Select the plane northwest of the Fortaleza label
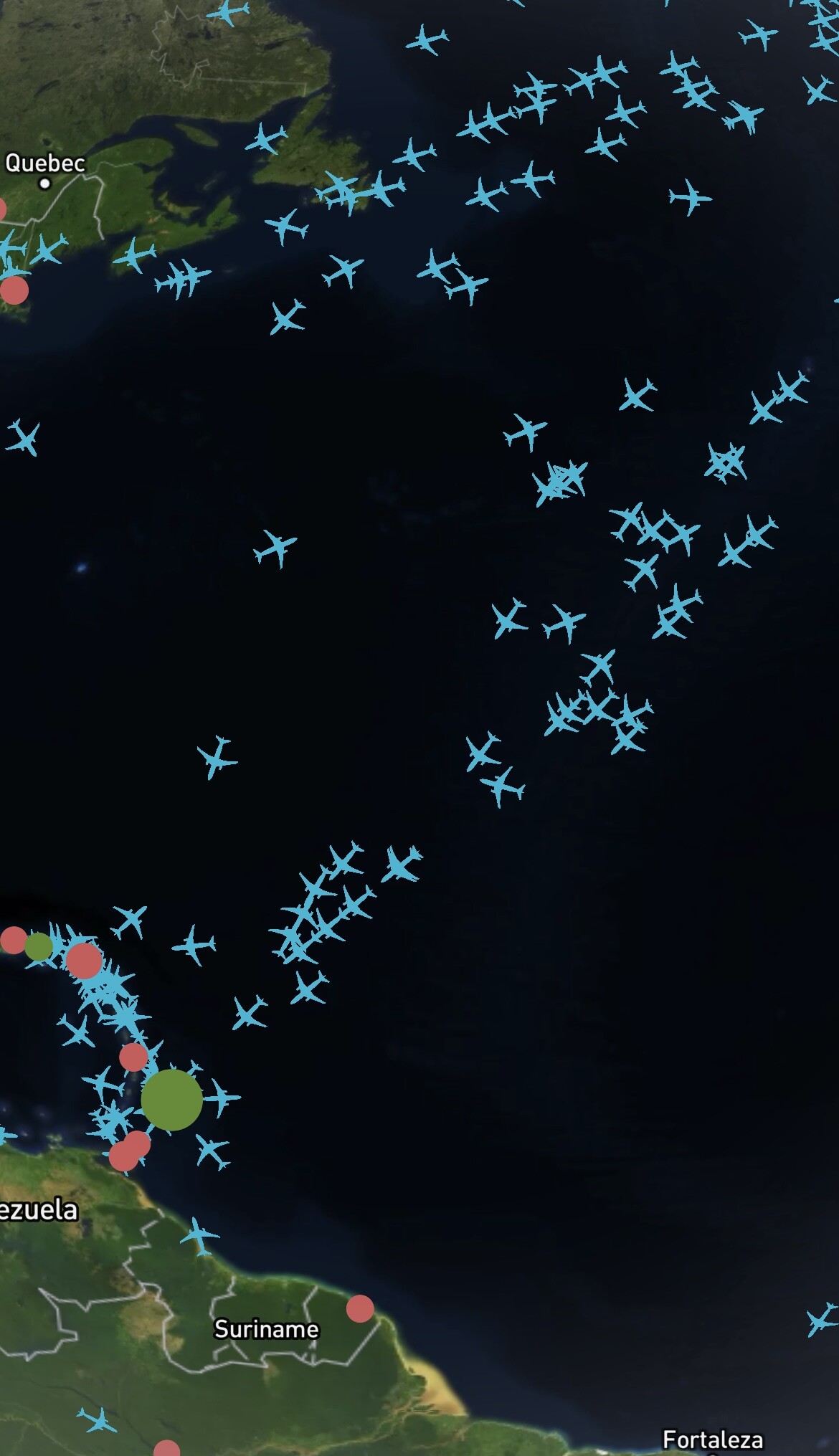Image resolution: width=839 pixels, height=1456 pixels. point(822,1320)
